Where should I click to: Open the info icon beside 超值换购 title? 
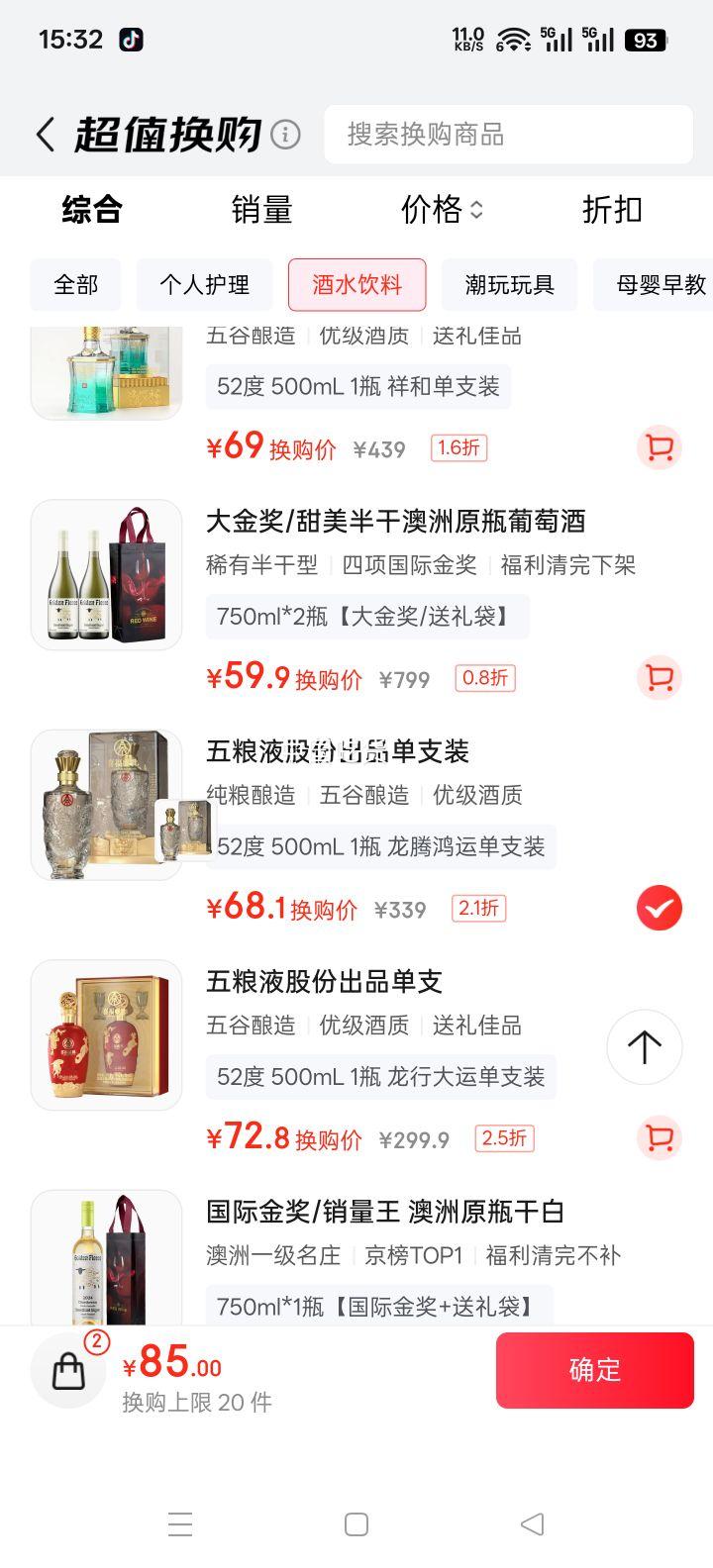tap(285, 135)
